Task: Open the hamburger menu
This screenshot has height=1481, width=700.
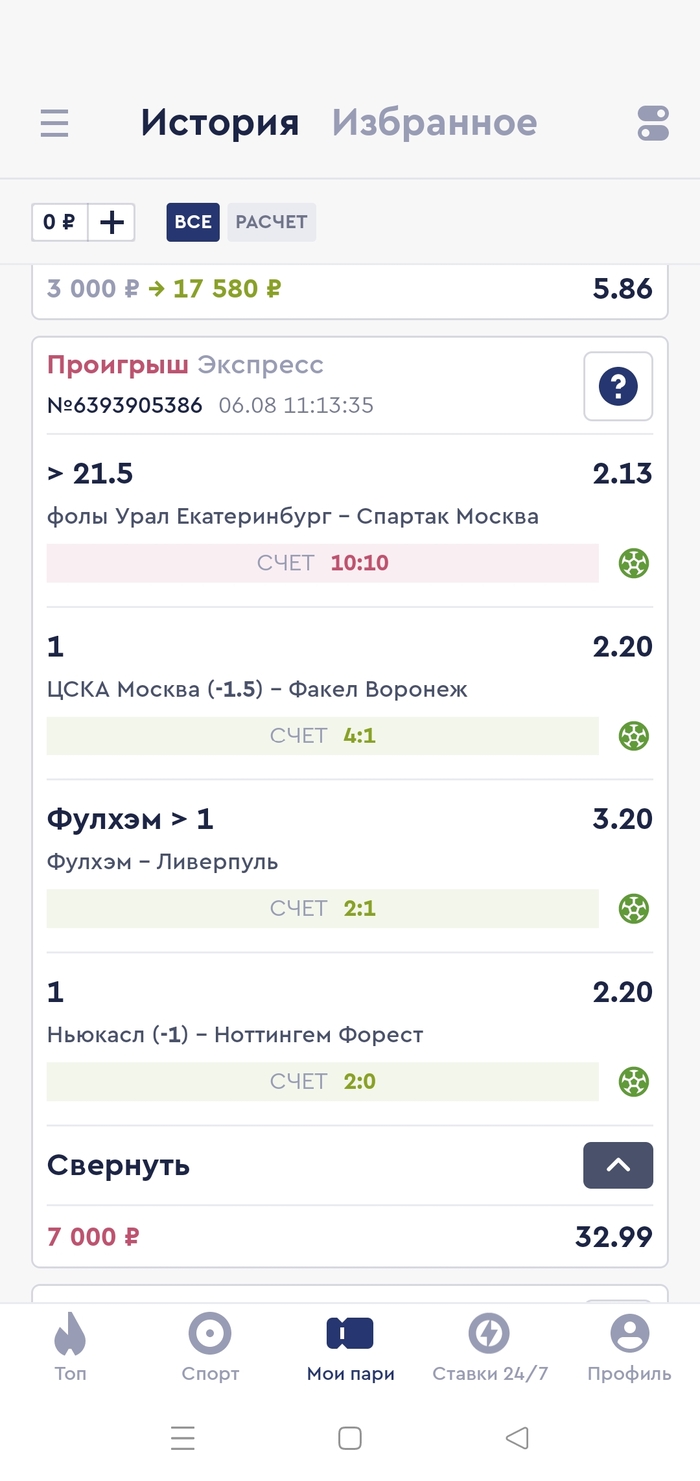Action: (x=54, y=123)
